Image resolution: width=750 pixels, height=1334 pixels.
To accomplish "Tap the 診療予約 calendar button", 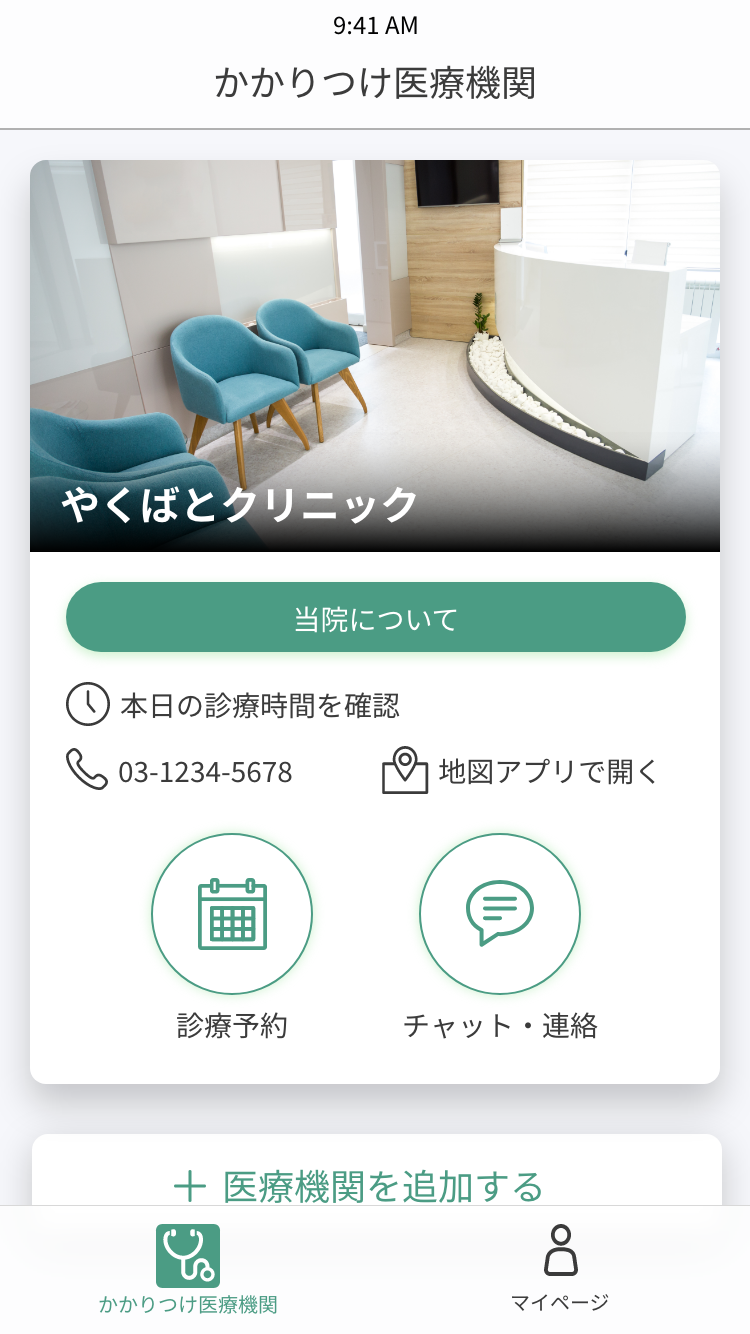I will (232, 914).
